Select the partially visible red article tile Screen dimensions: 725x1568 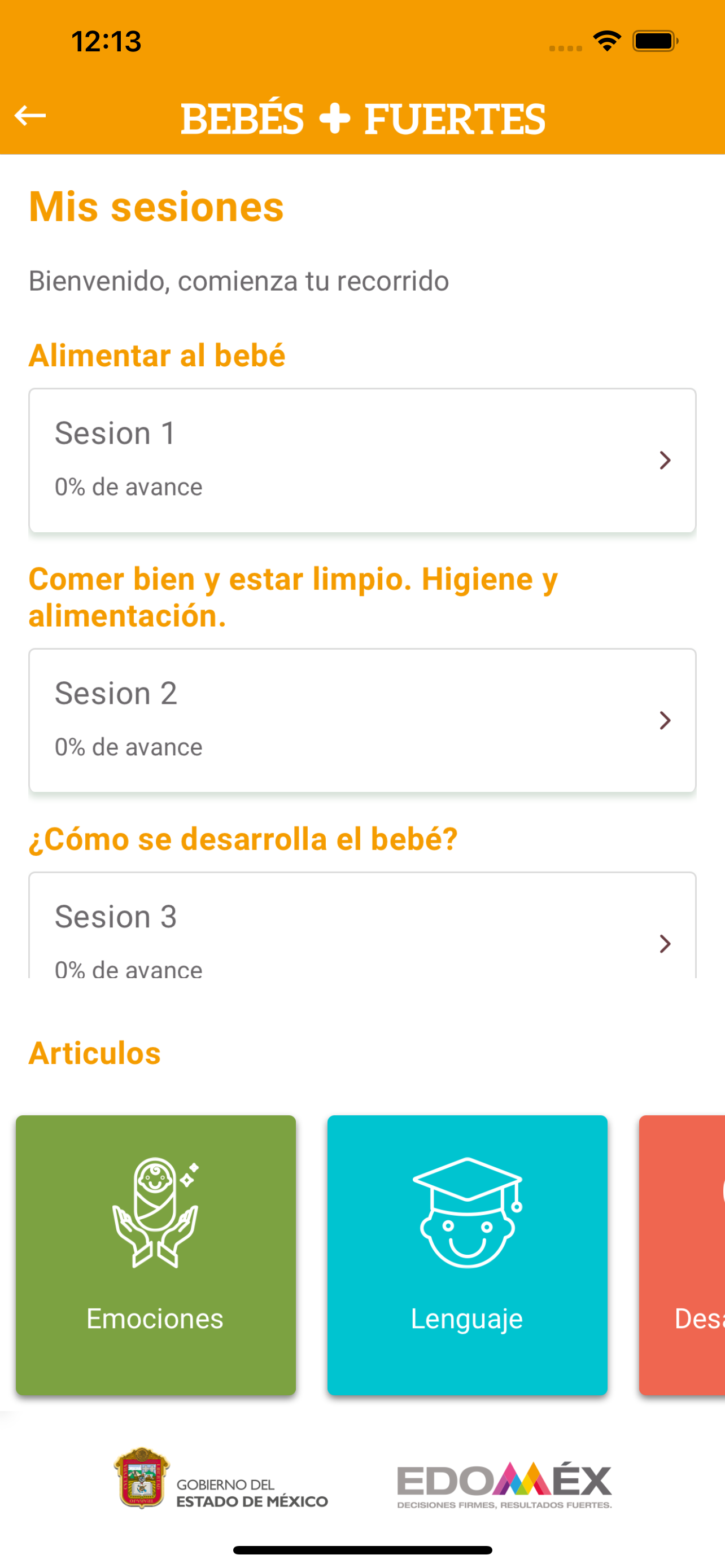point(682,1255)
